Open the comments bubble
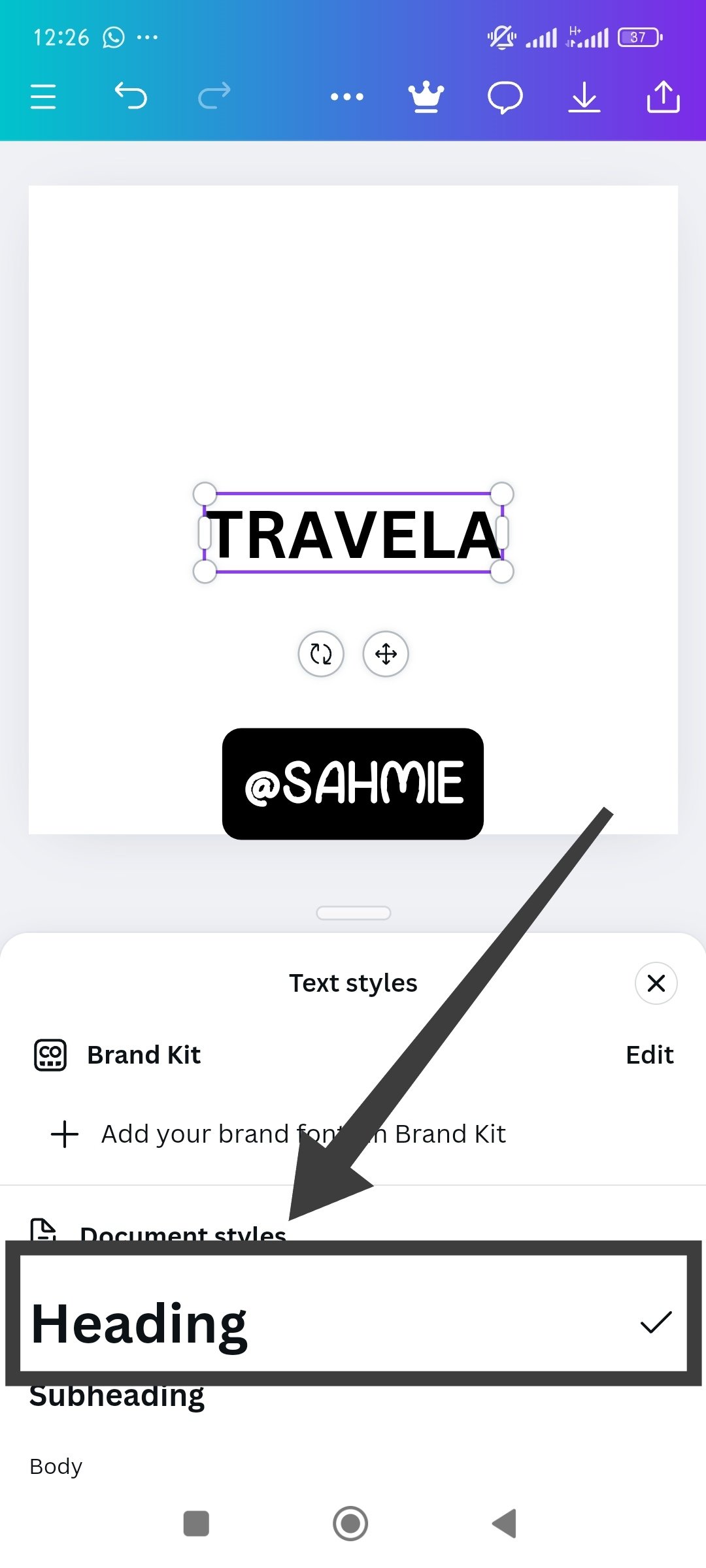This screenshot has height=1568, width=706. (505, 97)
